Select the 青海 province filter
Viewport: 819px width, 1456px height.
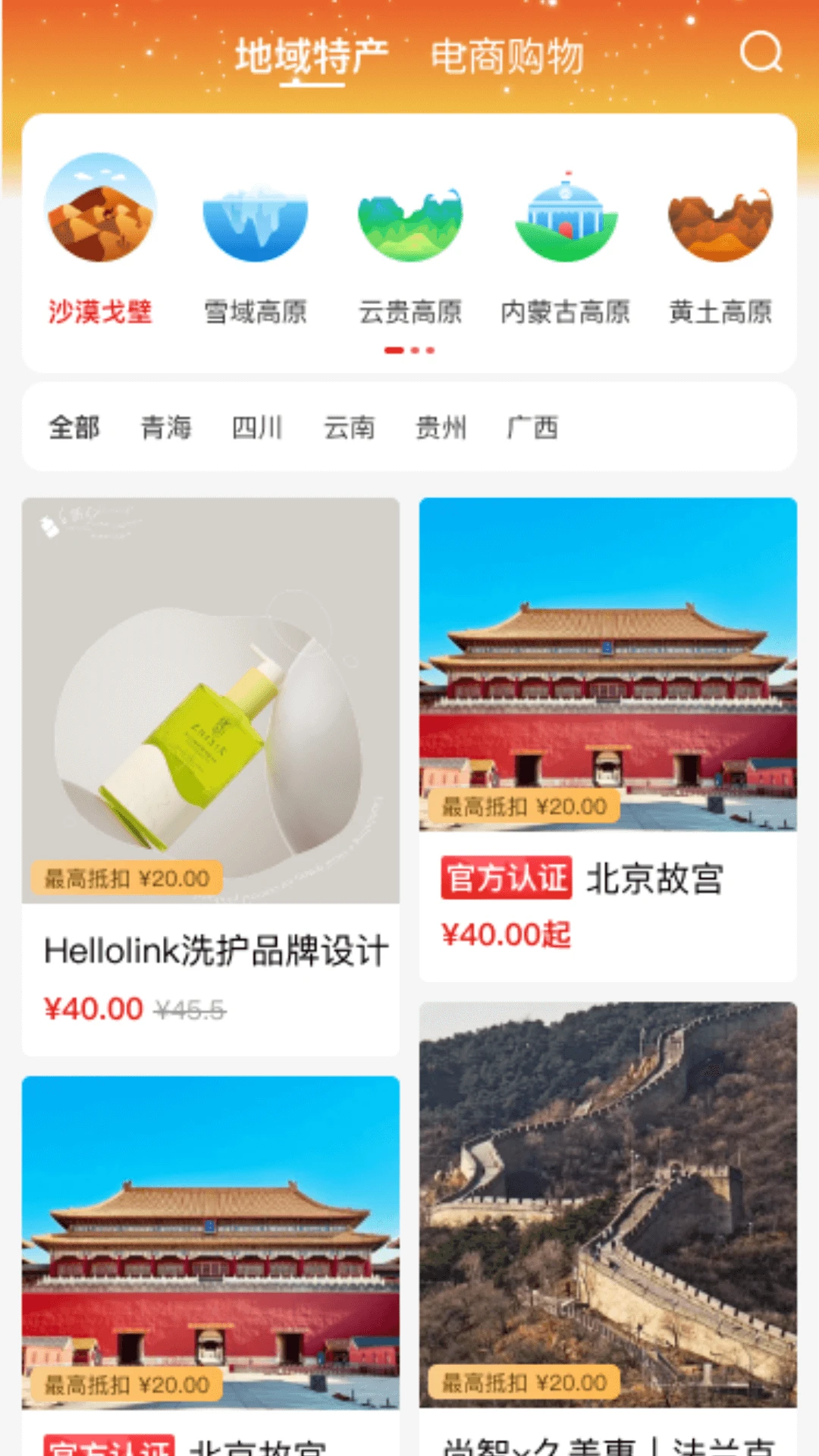point(167,428)
